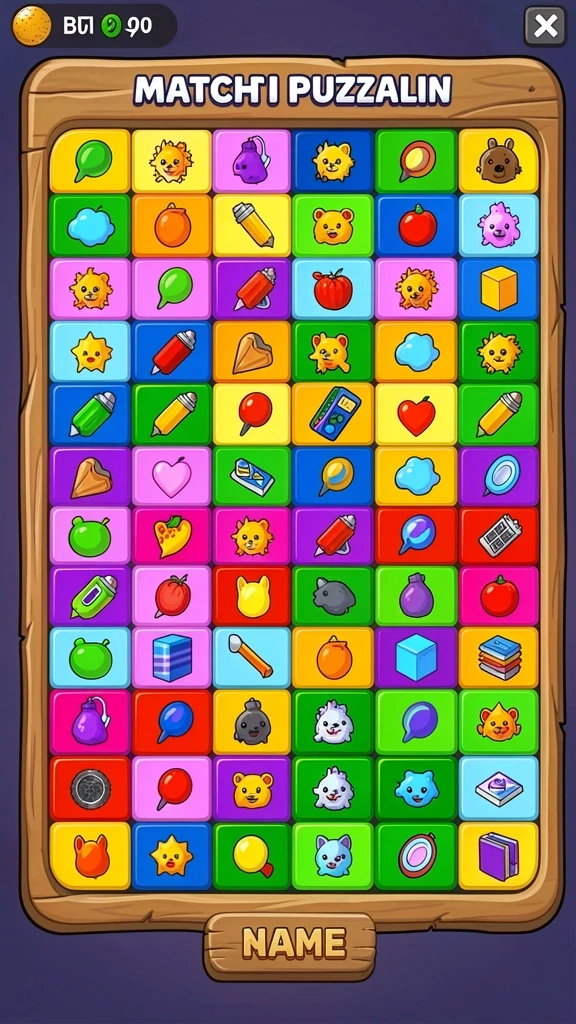576x1024 pixels.
Task: Close the puzzle with the X button
Action: (x=545, y=26)
